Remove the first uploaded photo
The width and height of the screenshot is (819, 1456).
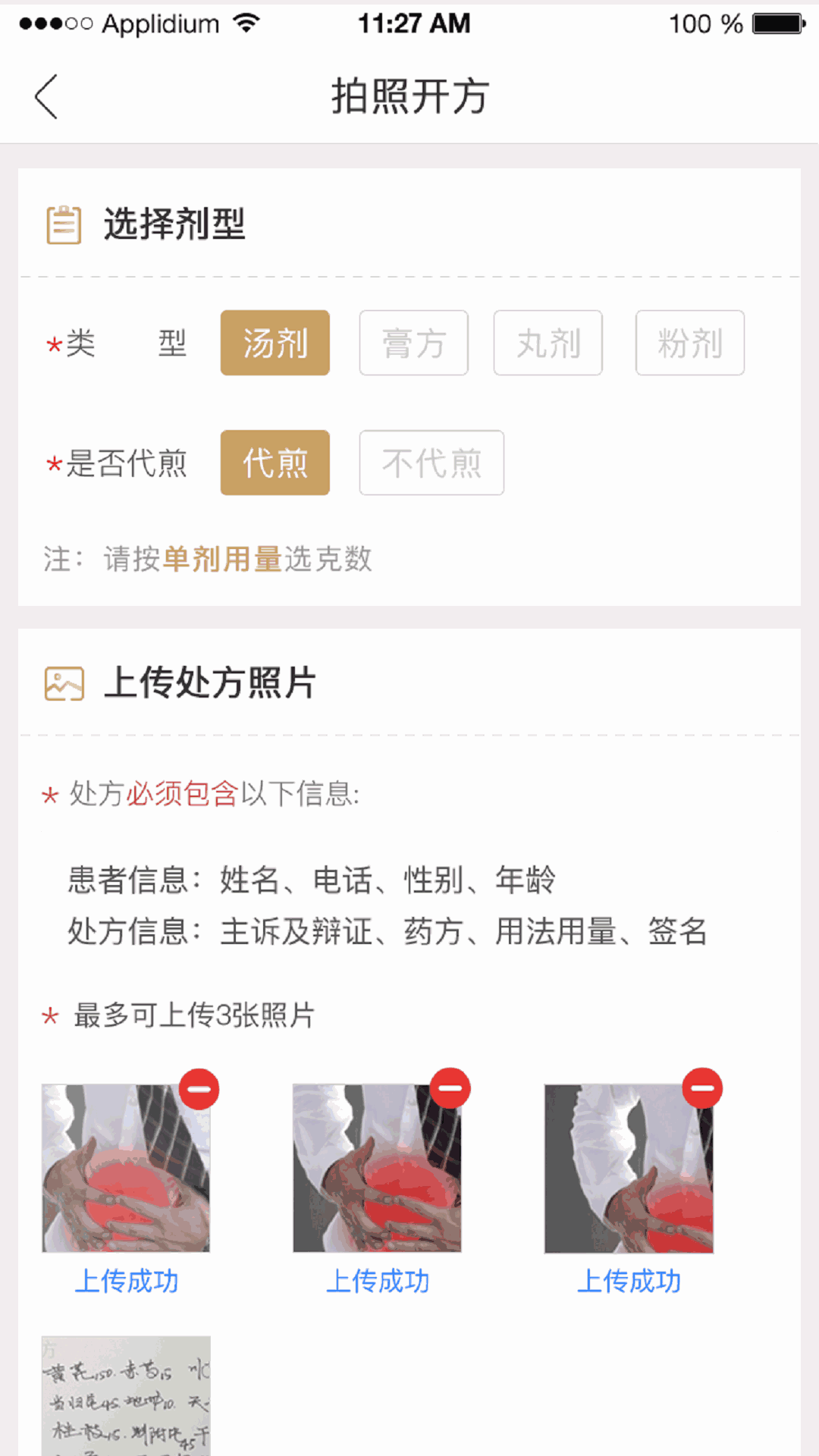click(199, 1089)
